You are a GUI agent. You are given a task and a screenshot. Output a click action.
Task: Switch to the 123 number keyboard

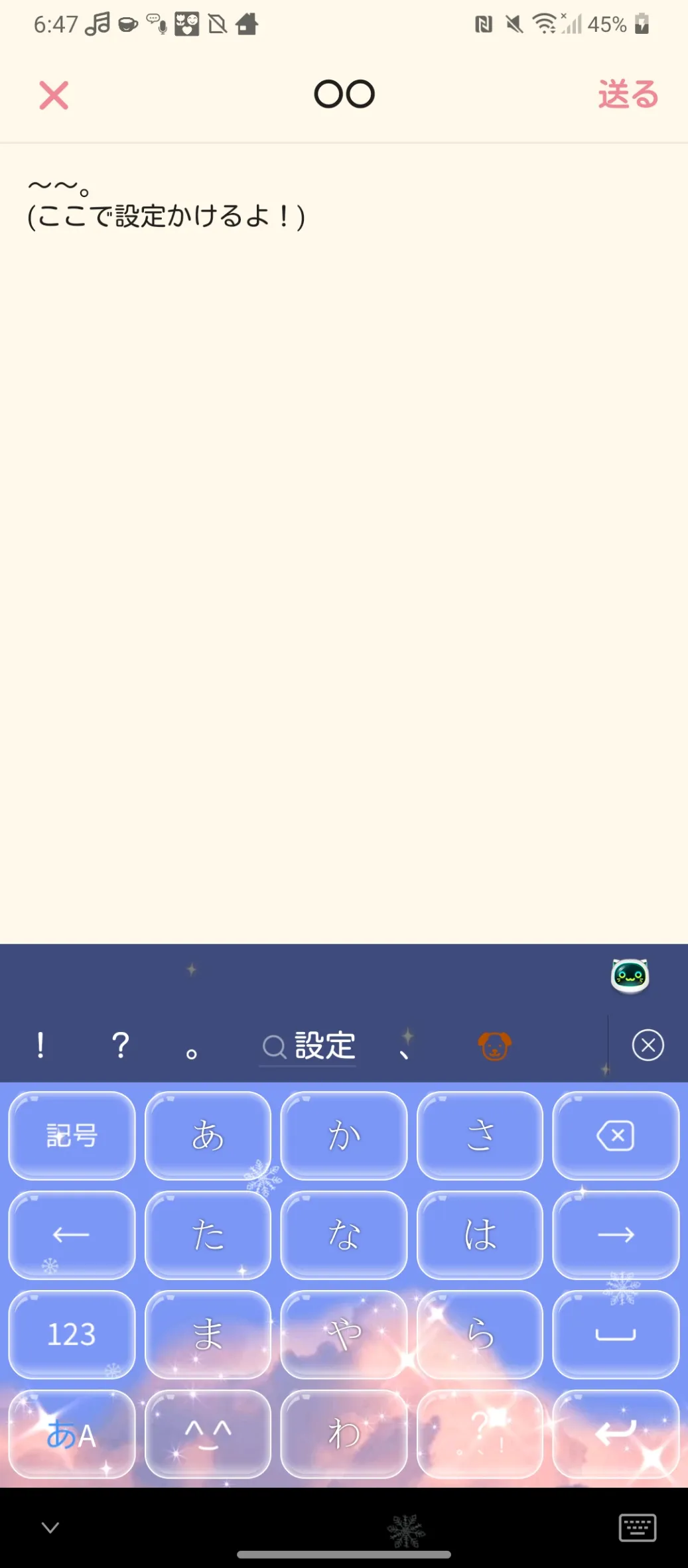coord(72,1335)
